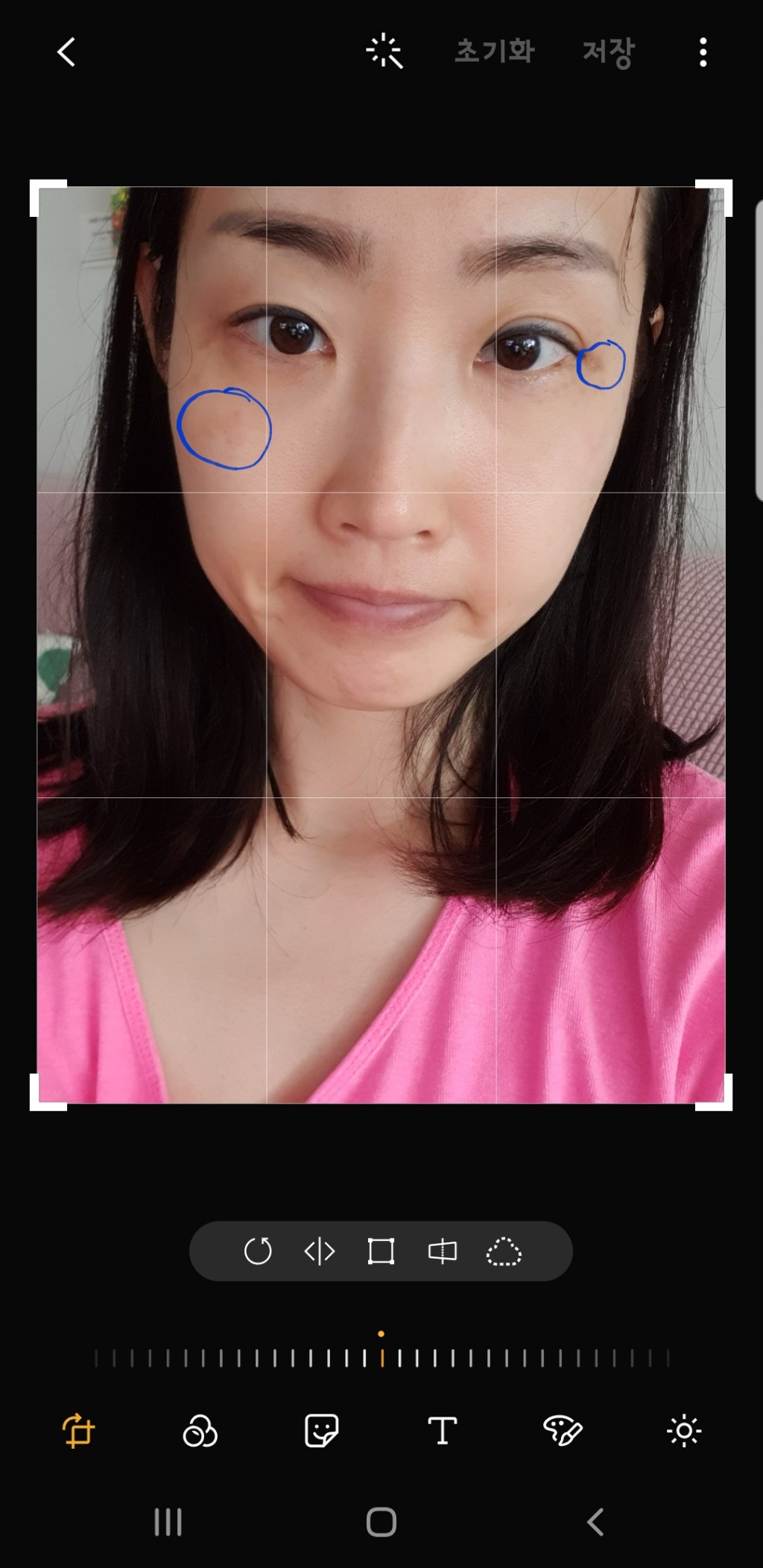Open the filters tab
This screenshot has width=763, height=1568.
point(200,1431)
